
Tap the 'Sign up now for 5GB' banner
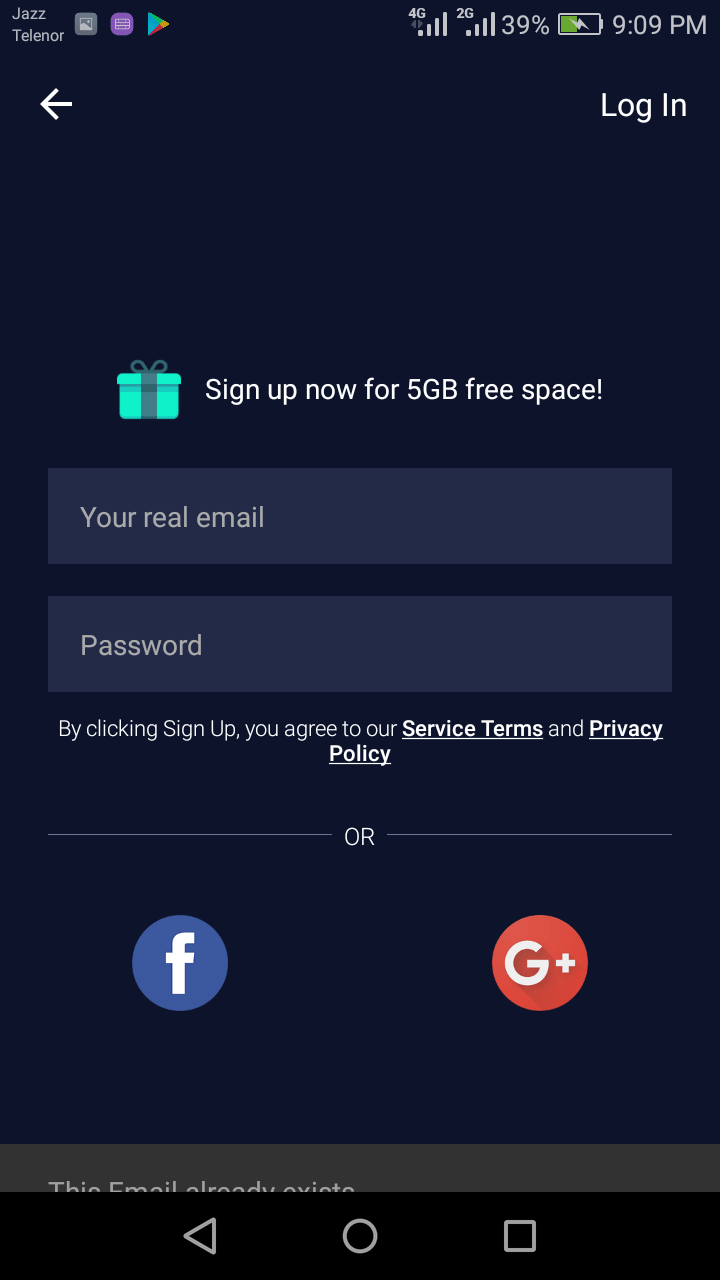[x=403, y=389]
